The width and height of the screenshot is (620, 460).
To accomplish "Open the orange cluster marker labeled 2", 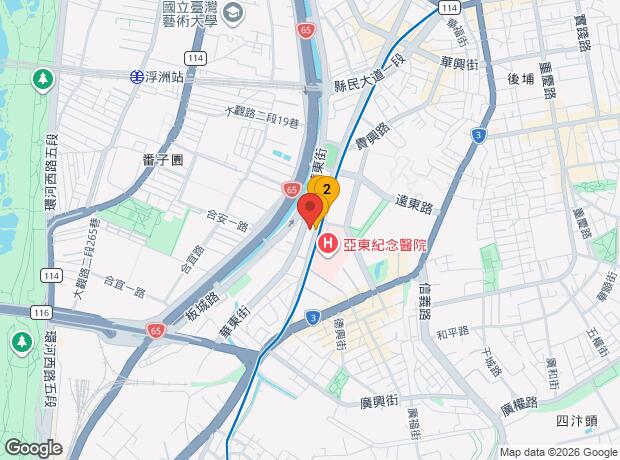I will click(325, 188).
